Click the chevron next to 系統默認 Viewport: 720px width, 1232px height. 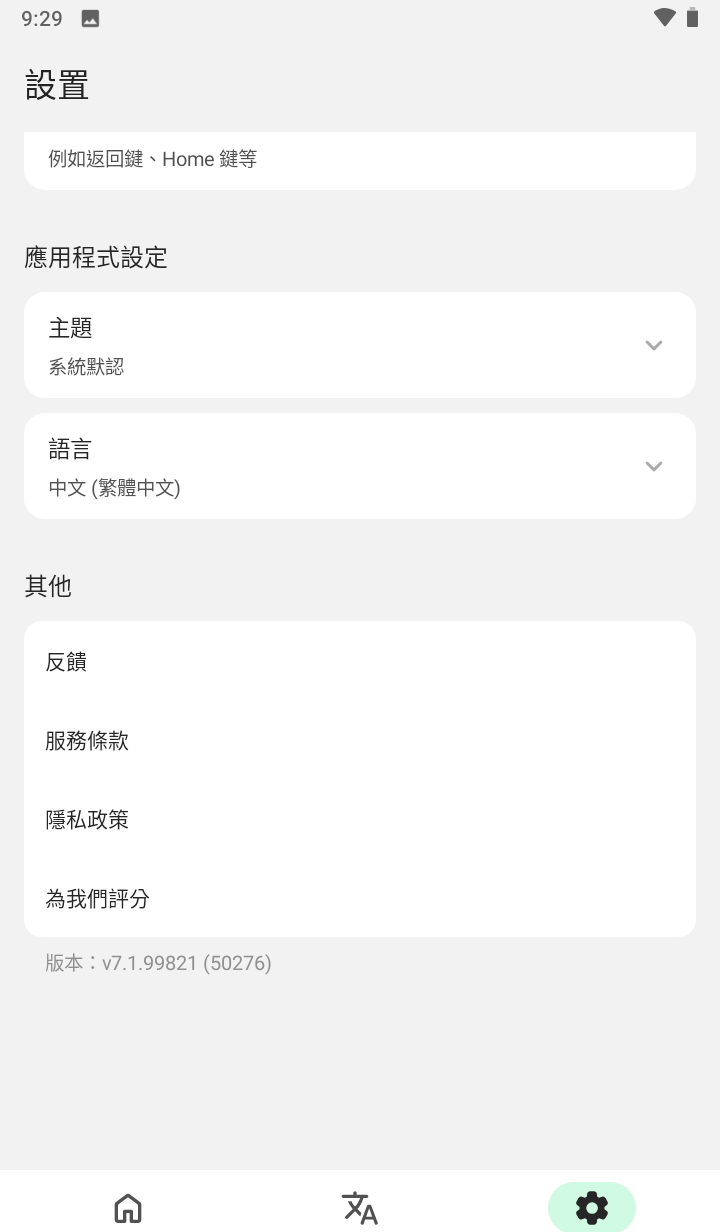(x=653, y=345)
